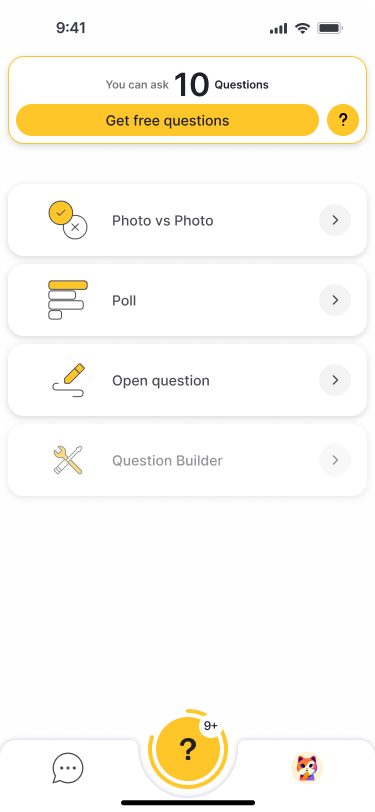Image resolution: width=375 pixels, height=812 pixels.
Task: Open the question mark help icon
Action: click(343, 120)
